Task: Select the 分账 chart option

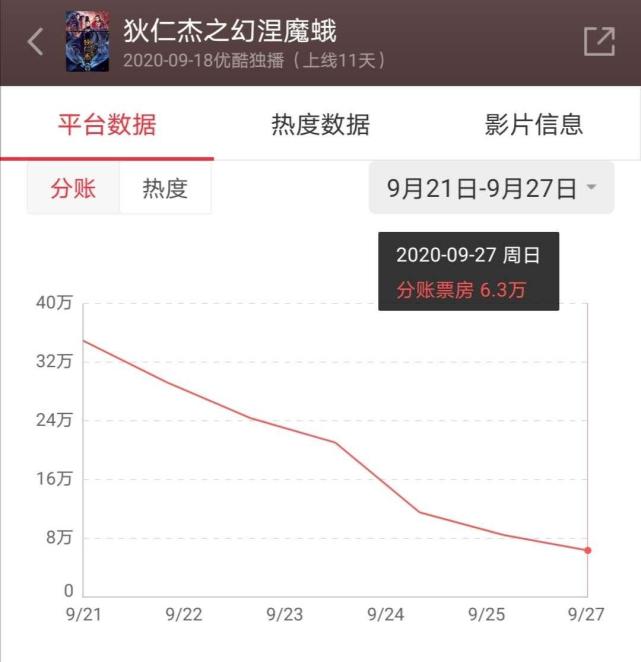Action: click(x=73, y=188)
